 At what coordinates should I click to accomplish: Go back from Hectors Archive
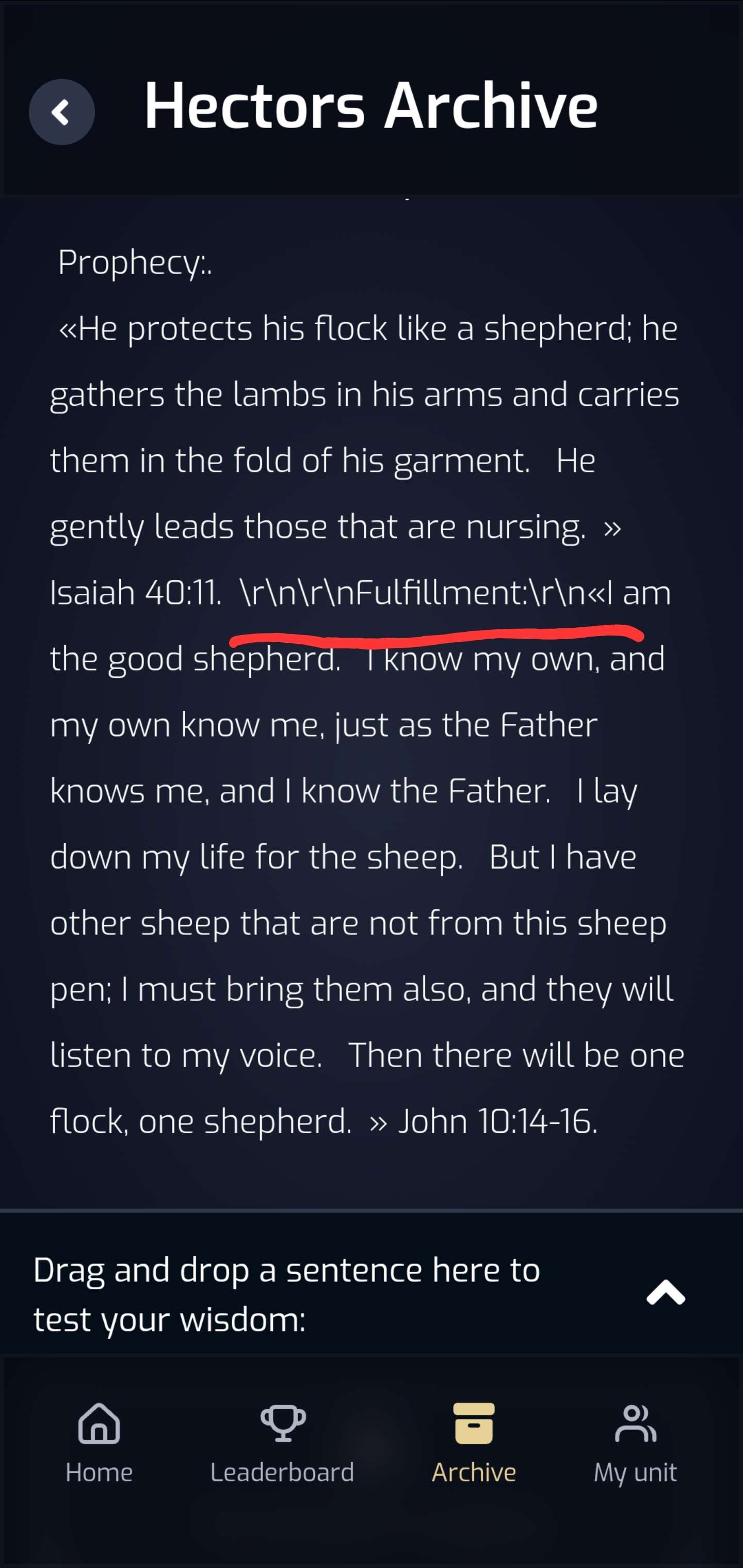[61, 112]
